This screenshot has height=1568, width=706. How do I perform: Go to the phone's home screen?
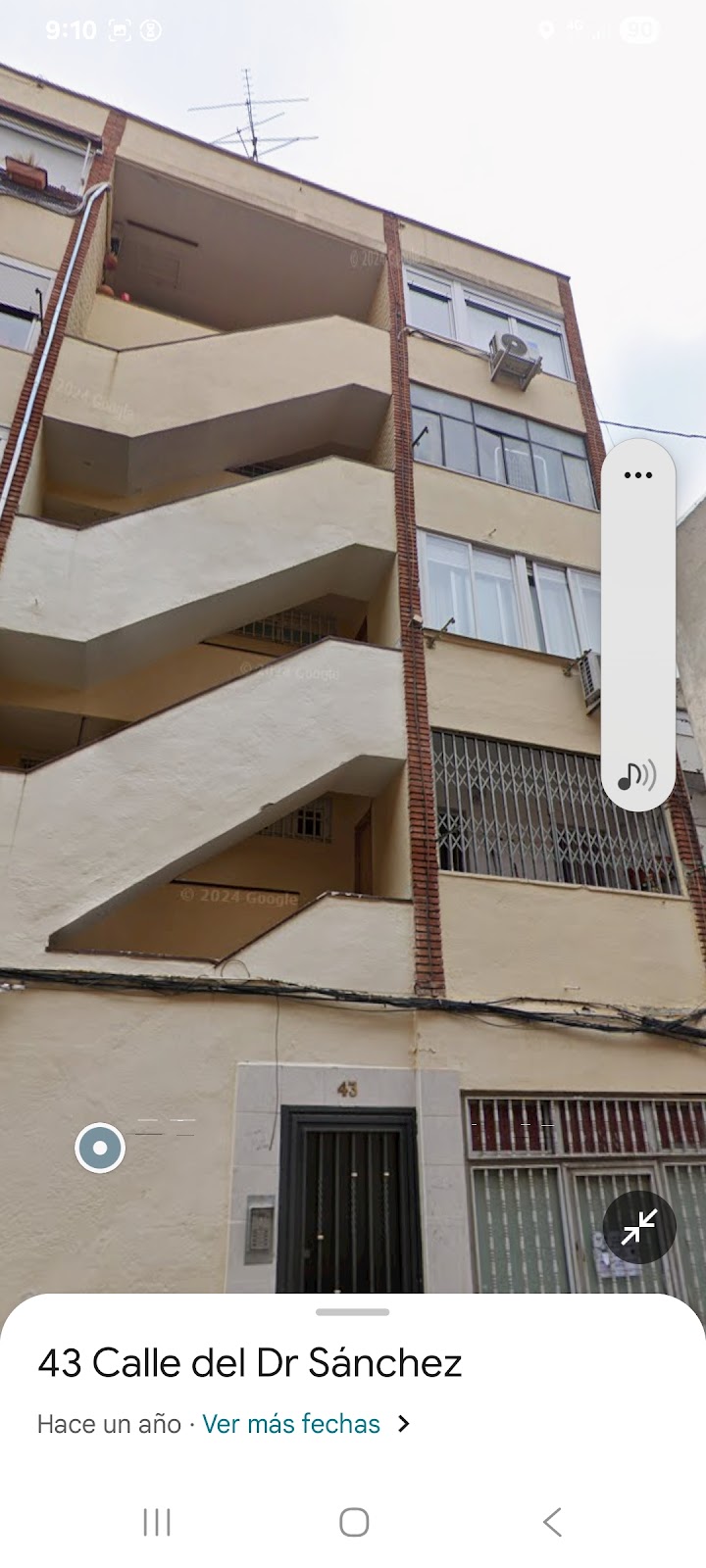click(354, 1522)
